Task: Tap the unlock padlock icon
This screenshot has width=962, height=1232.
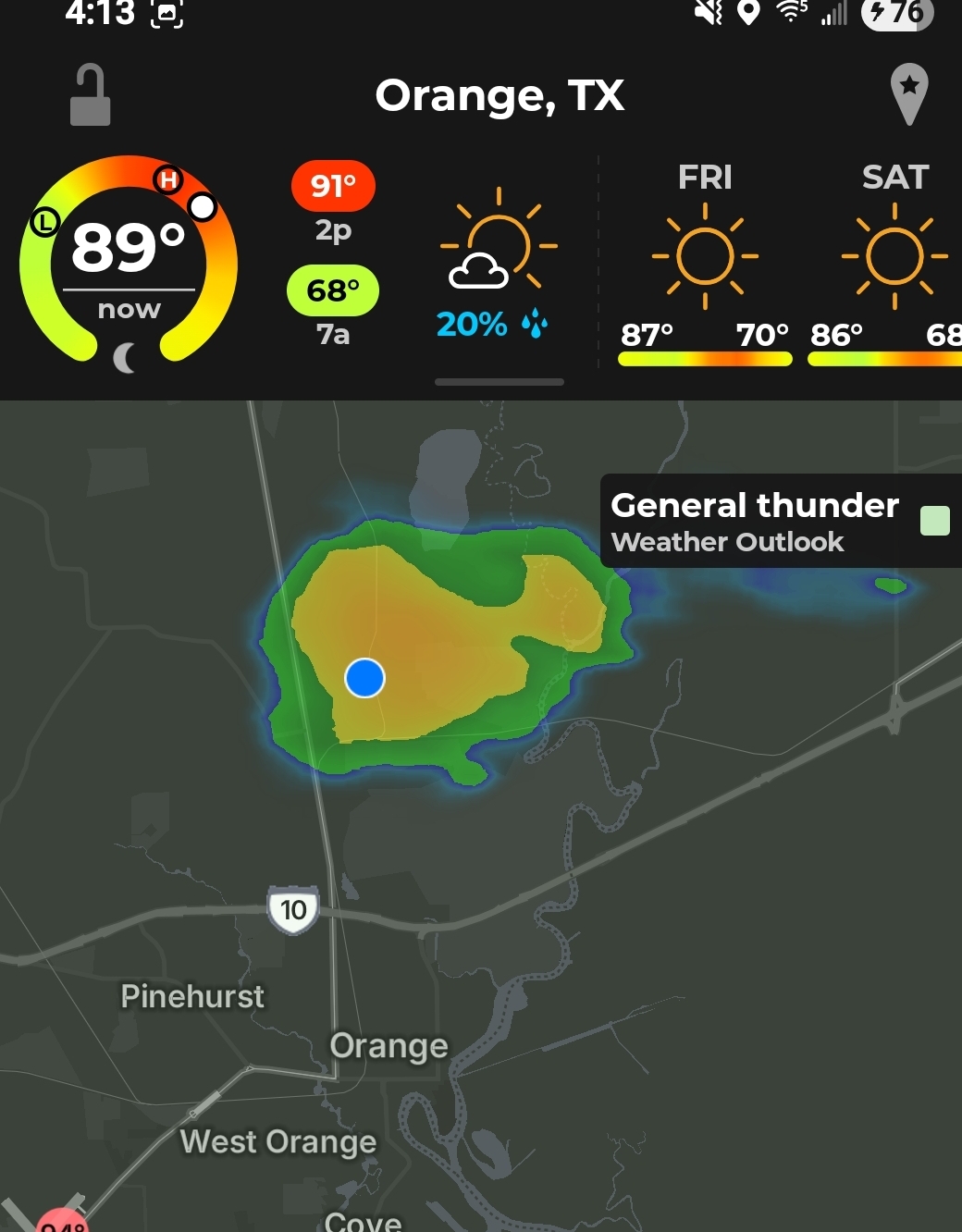Action: click(91, 95)
